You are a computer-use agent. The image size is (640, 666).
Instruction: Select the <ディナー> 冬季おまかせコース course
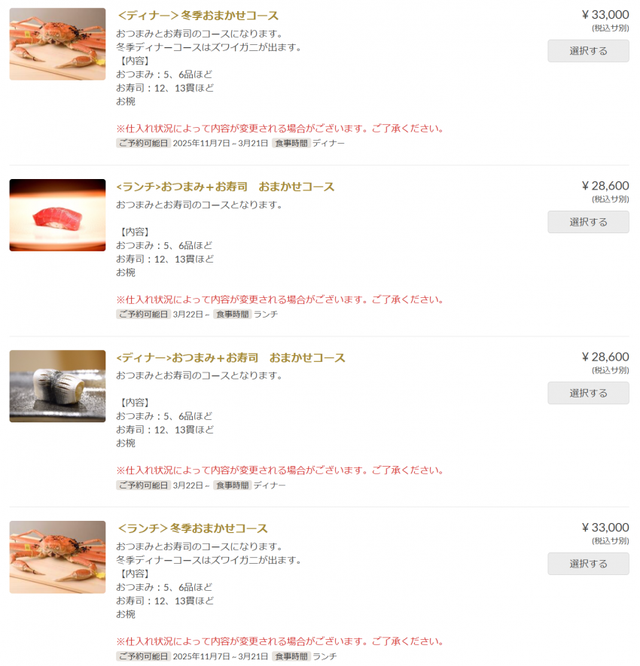588,51
